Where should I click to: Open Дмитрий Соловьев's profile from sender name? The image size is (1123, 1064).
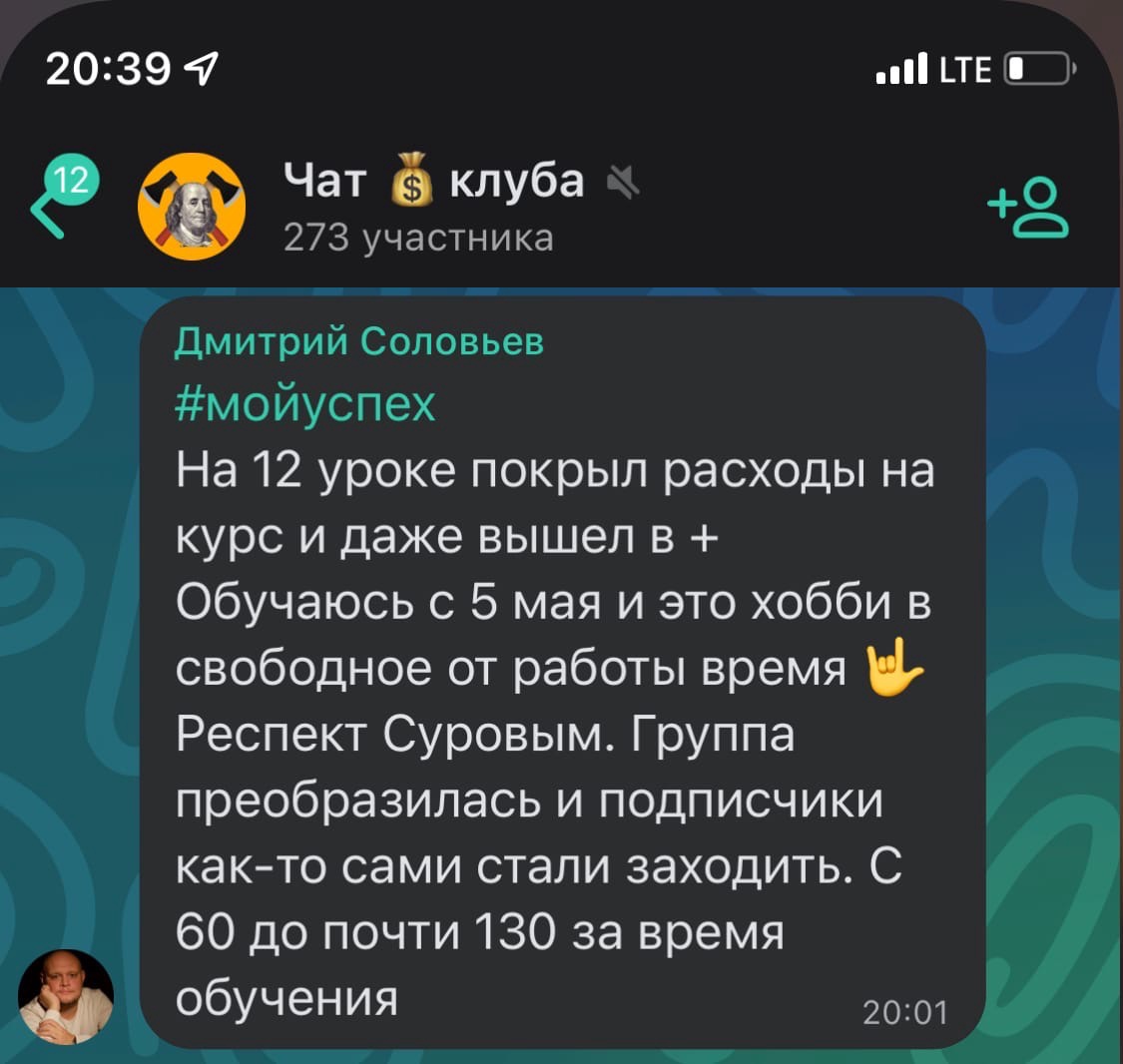(x=359, y=342)
